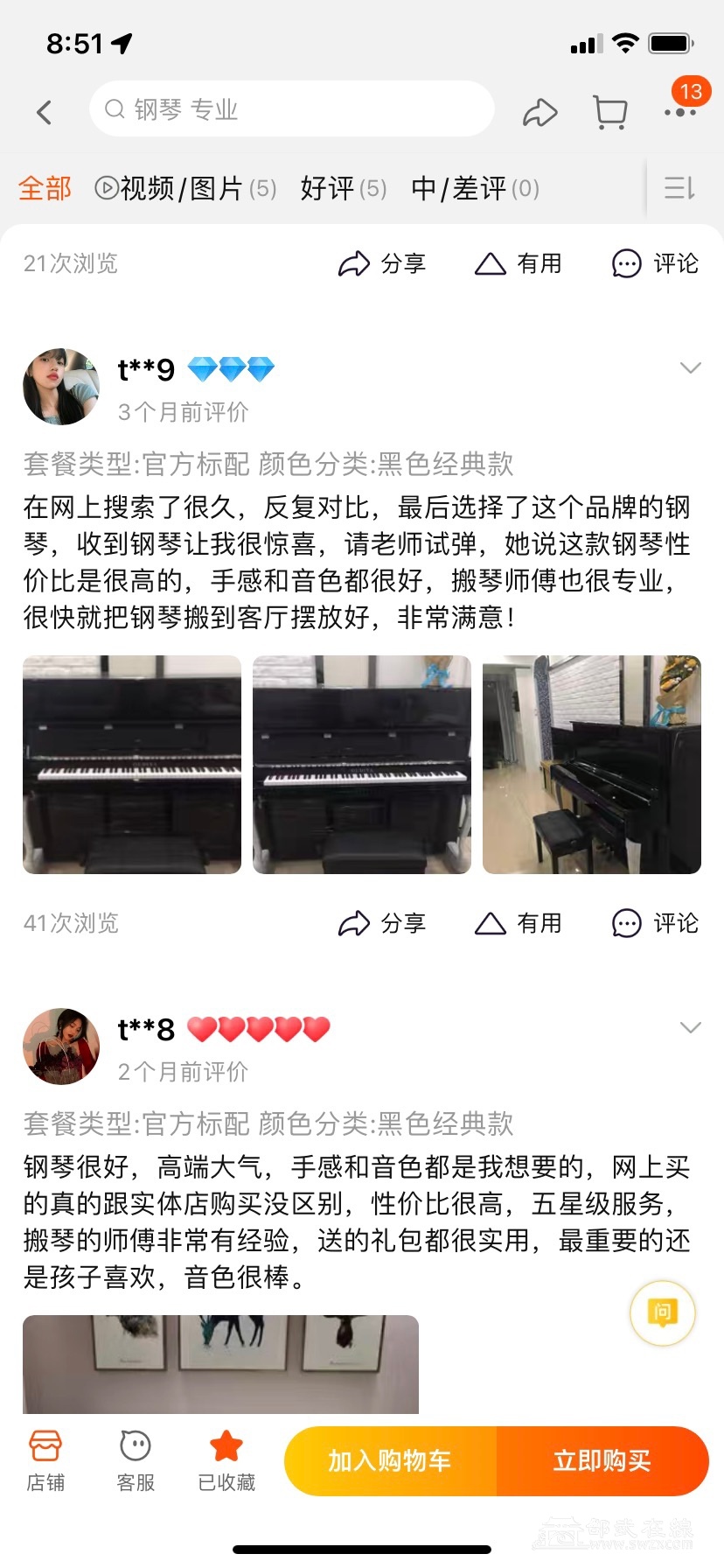Mark t**9's review as 有用
This screenshot has width=724, height=1568.
coord(519,923)
